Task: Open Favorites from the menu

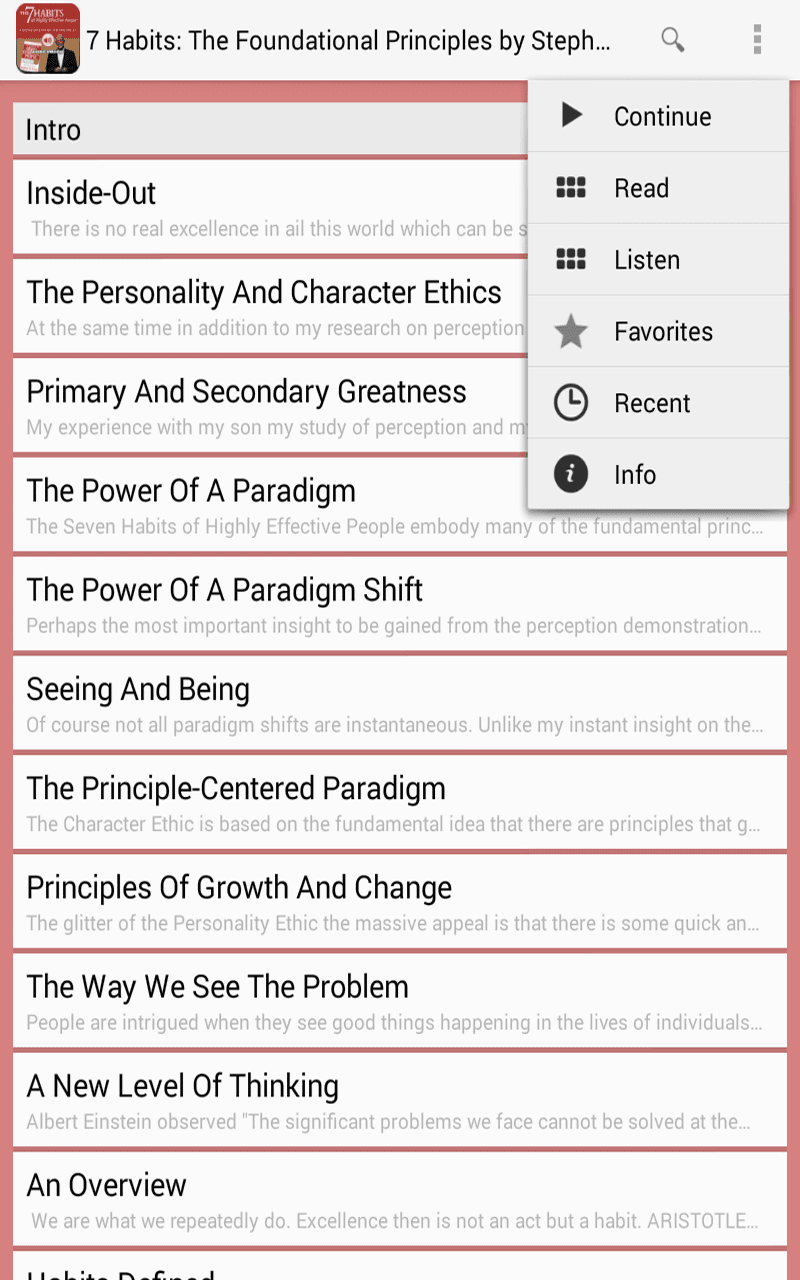Action: (x=663, y=331)
